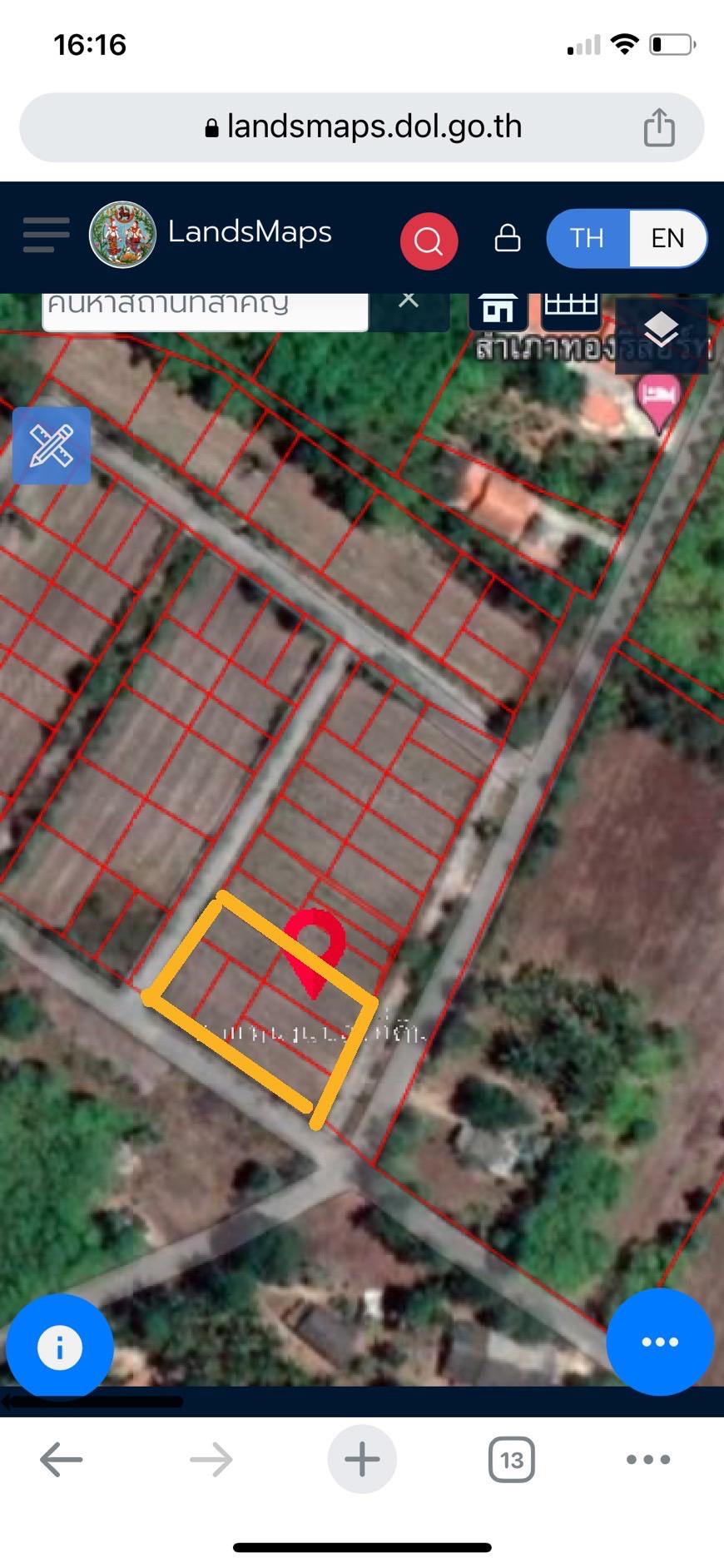View the 13 open tabs

511,1459
